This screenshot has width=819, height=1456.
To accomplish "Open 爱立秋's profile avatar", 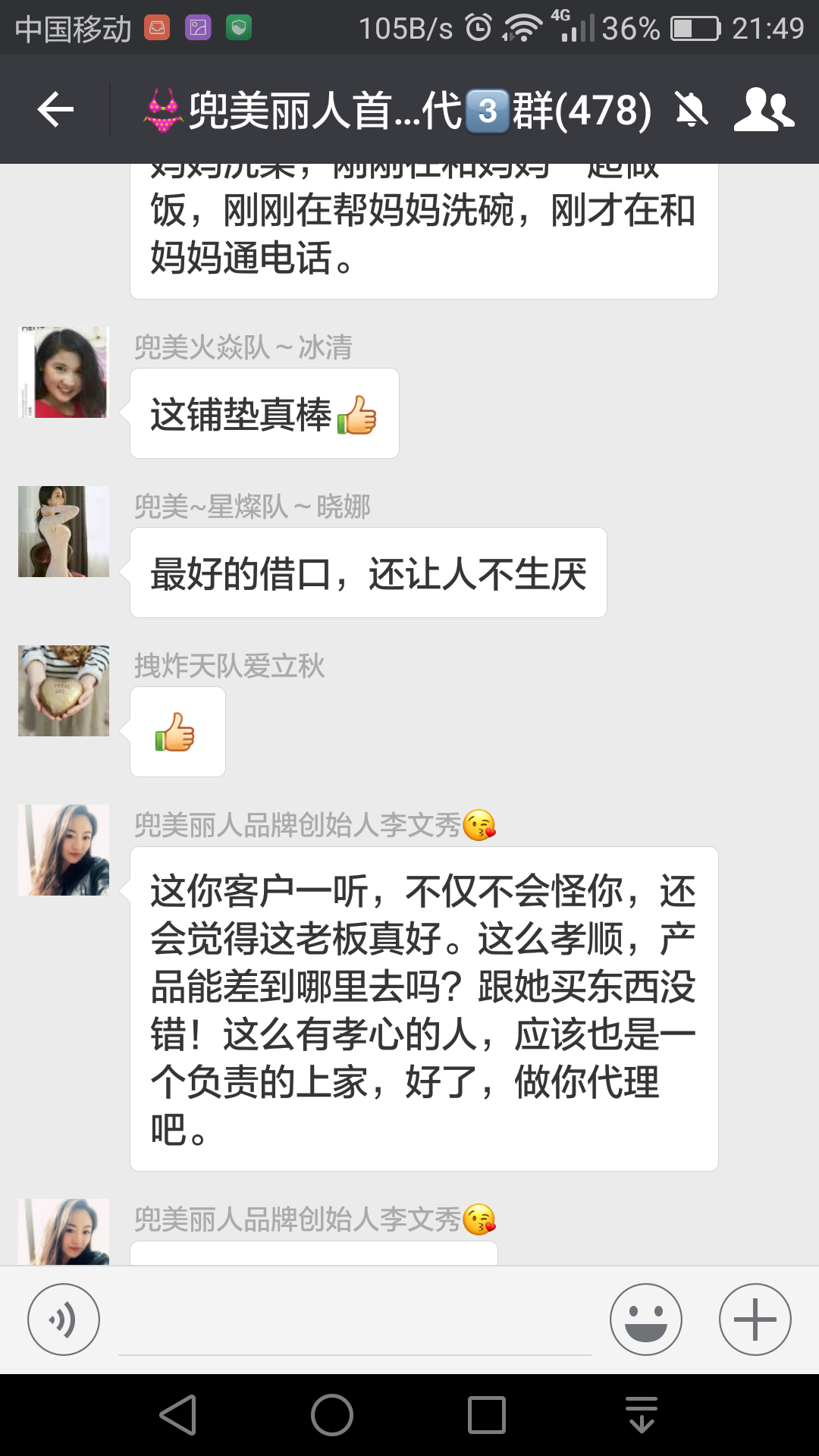I will [64, 691].
